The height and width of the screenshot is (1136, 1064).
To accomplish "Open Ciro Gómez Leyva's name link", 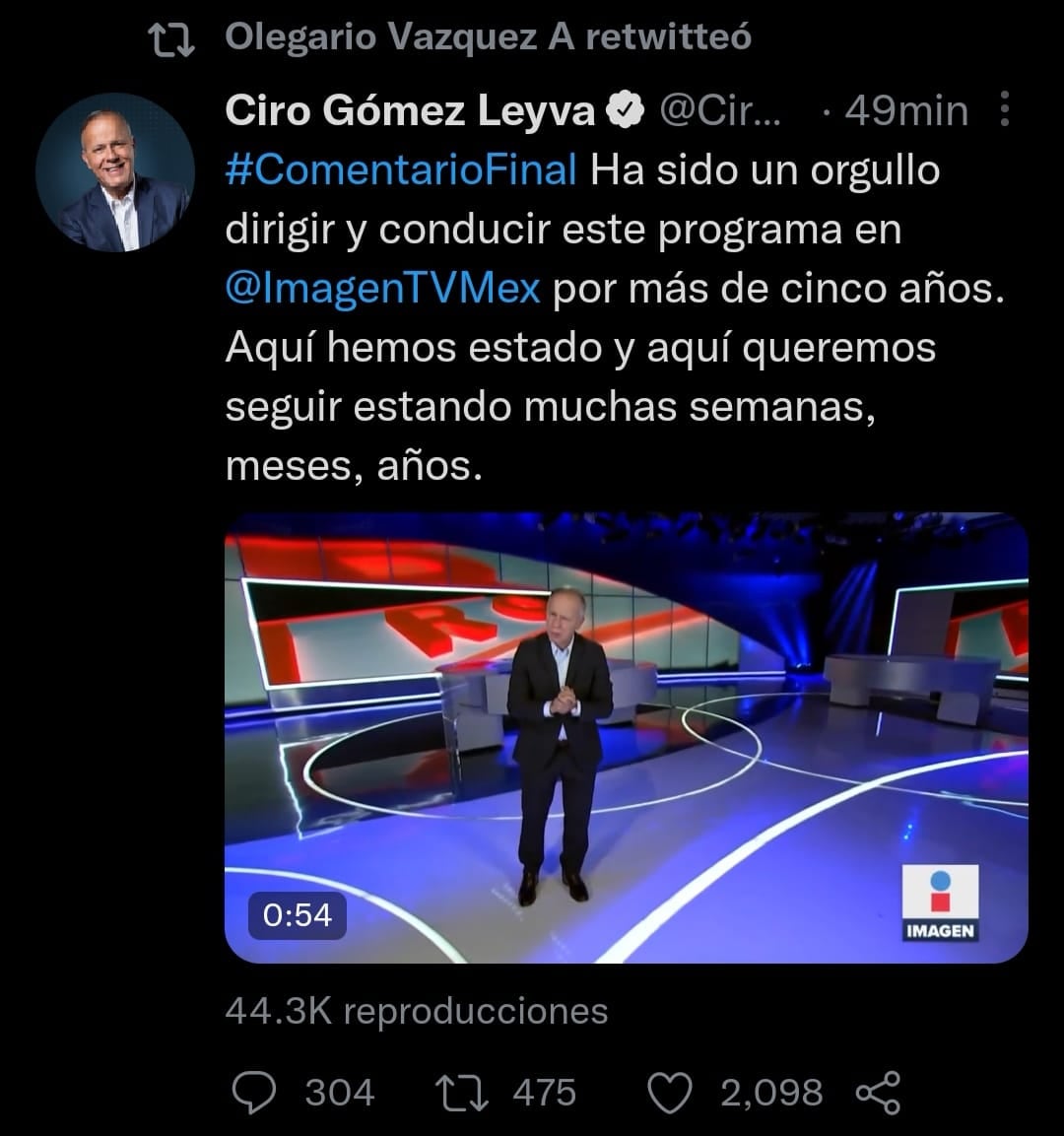I will click(x=409, y=111).
